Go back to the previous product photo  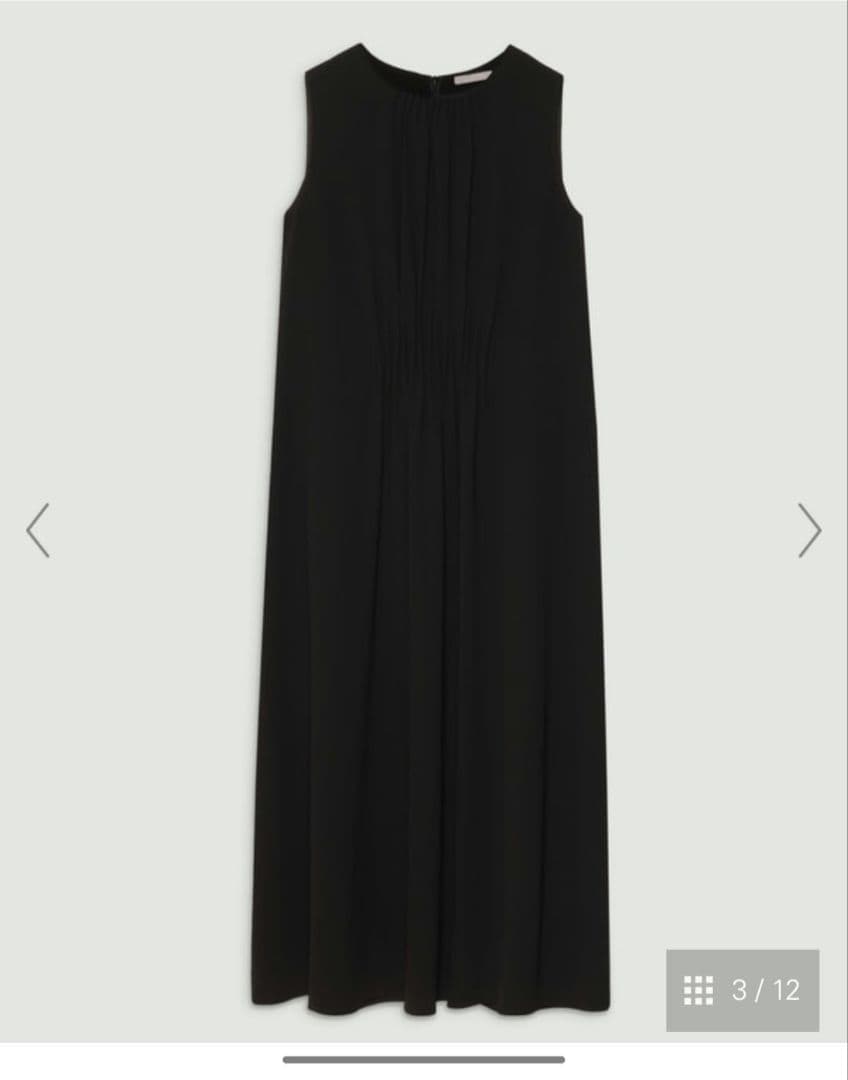point(38,529)
